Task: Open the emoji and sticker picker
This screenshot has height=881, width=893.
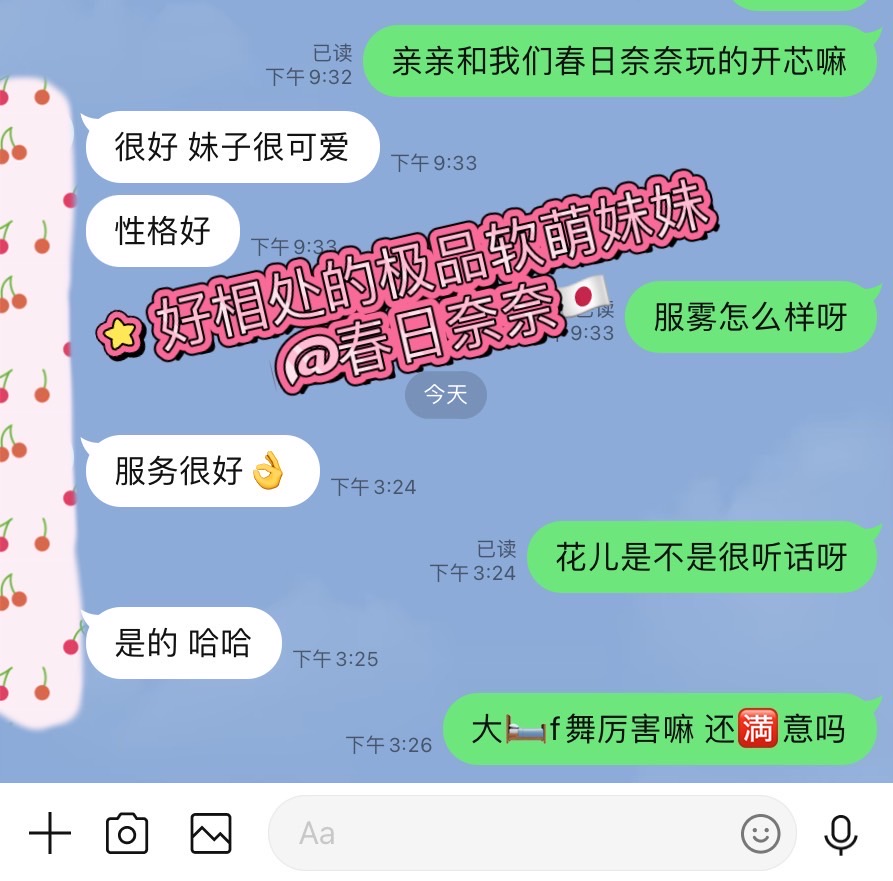Action: 760,833
